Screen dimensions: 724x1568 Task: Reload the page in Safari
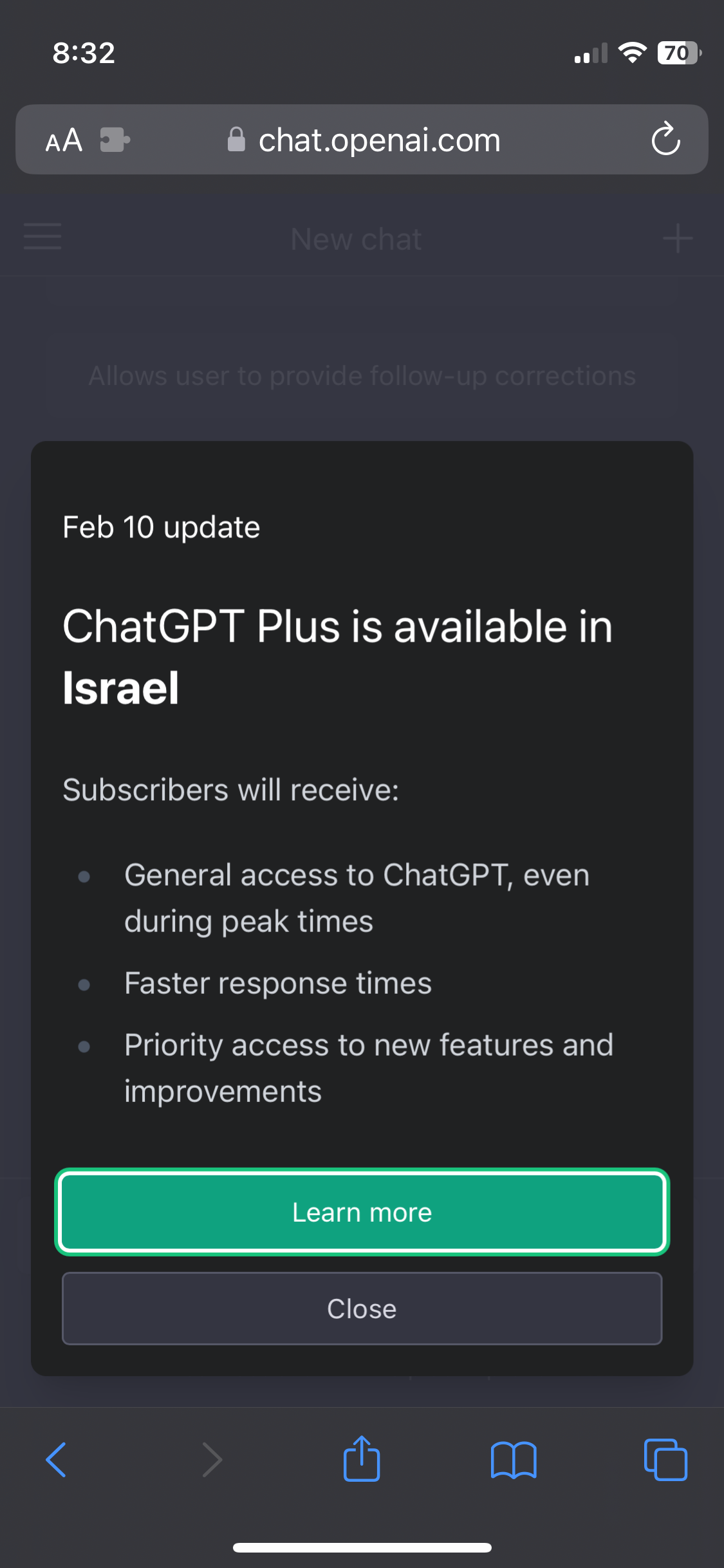pyautogui.click(x=665, y=139)
